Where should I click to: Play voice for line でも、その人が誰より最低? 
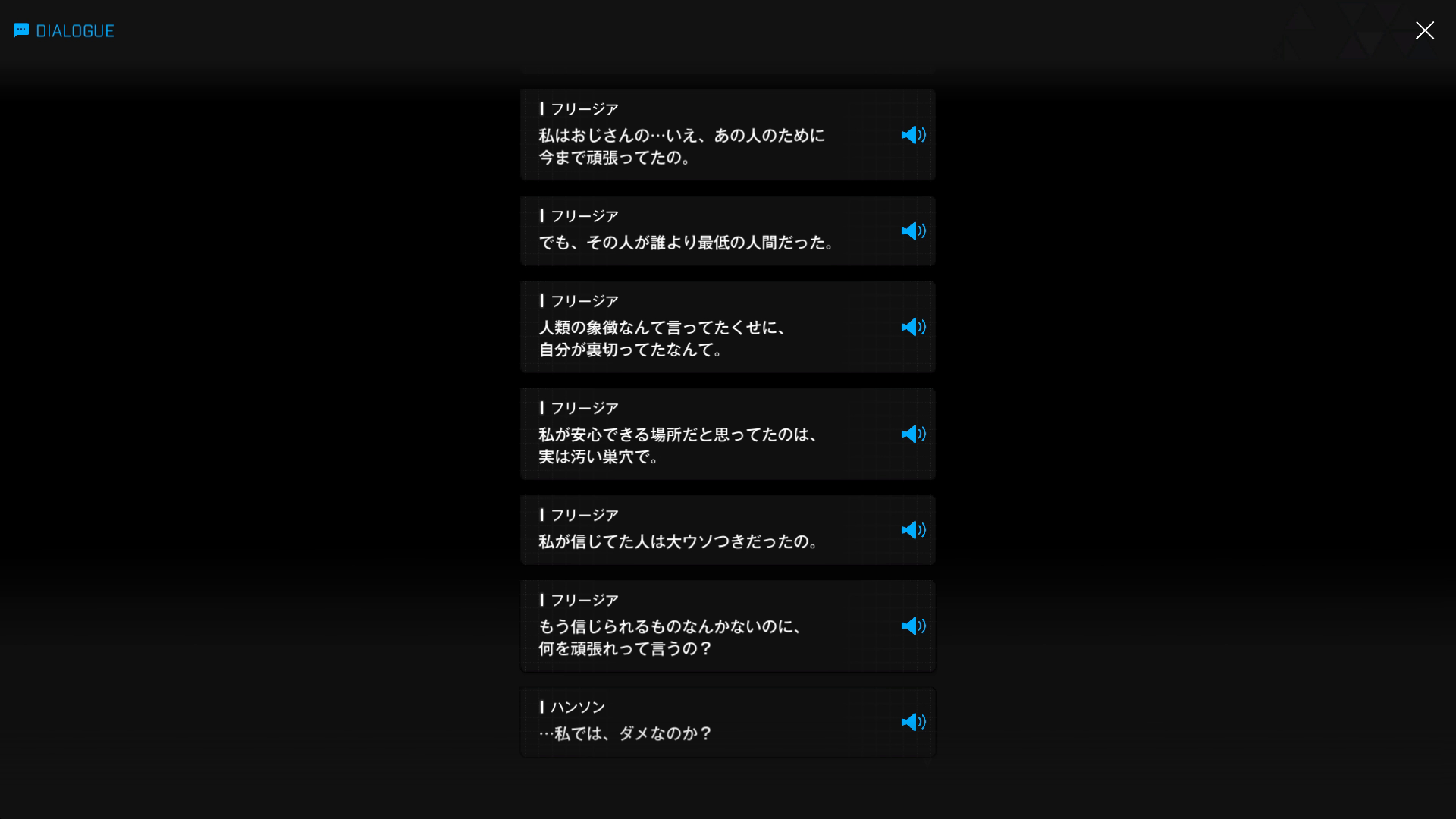913,231
